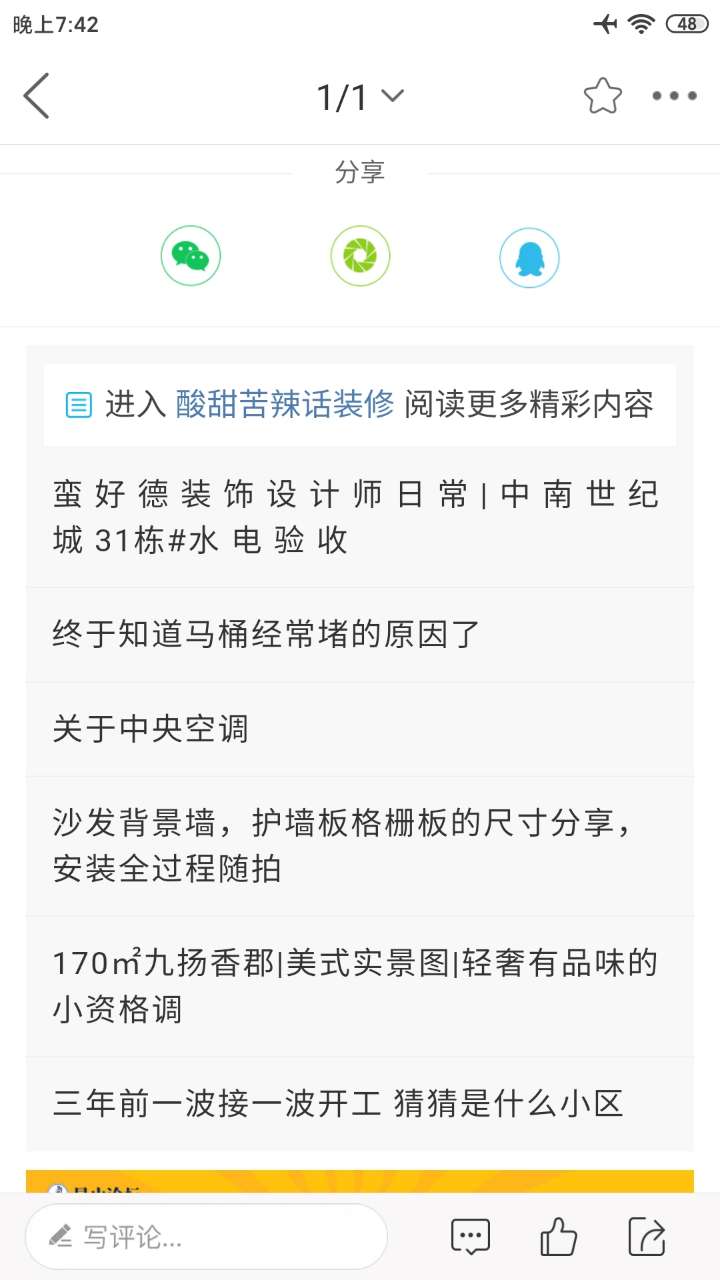Share this post to WeChat
The image size is (720, 1280).
pyautogui.click(x=190, y=257)
